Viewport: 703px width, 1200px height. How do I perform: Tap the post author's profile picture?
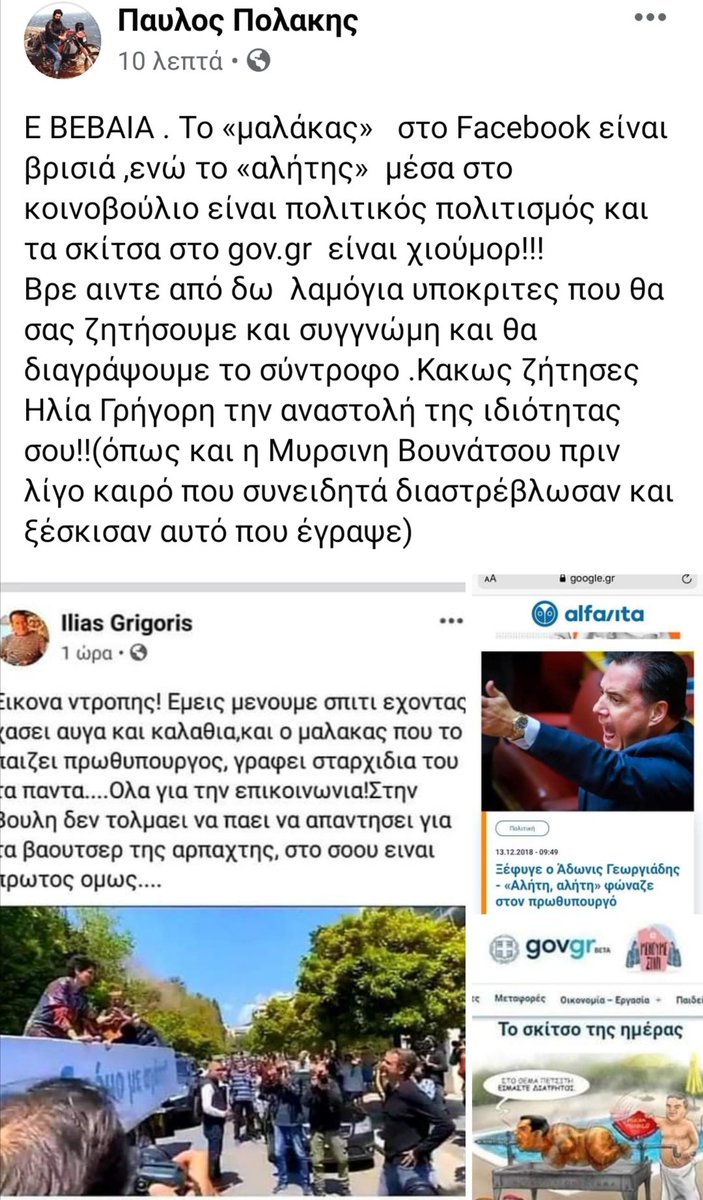[62, 40]
